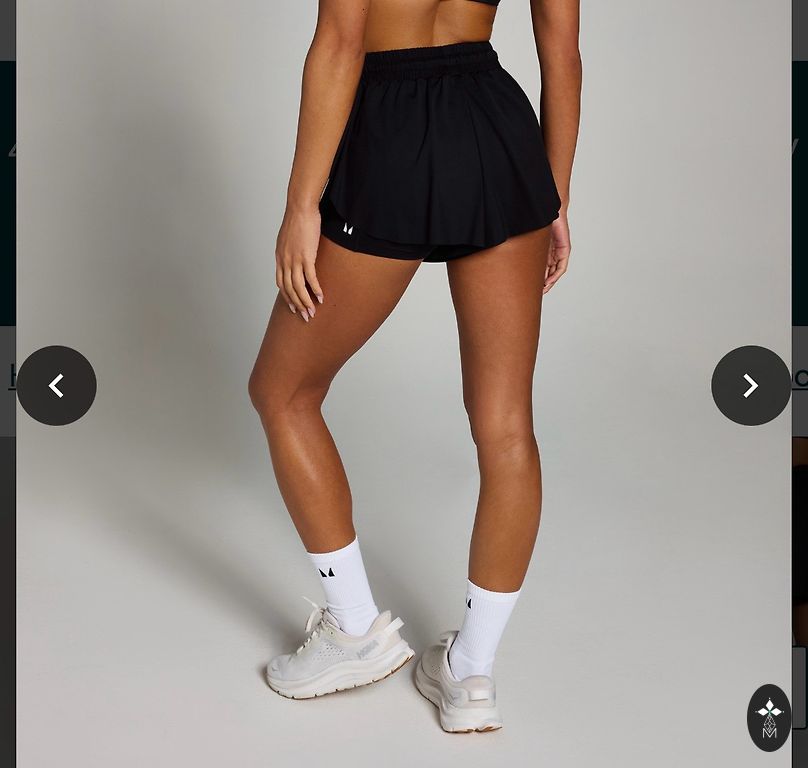Show the next product photo
The width and height of the screenshot is (808, 768).
(751, 386)
